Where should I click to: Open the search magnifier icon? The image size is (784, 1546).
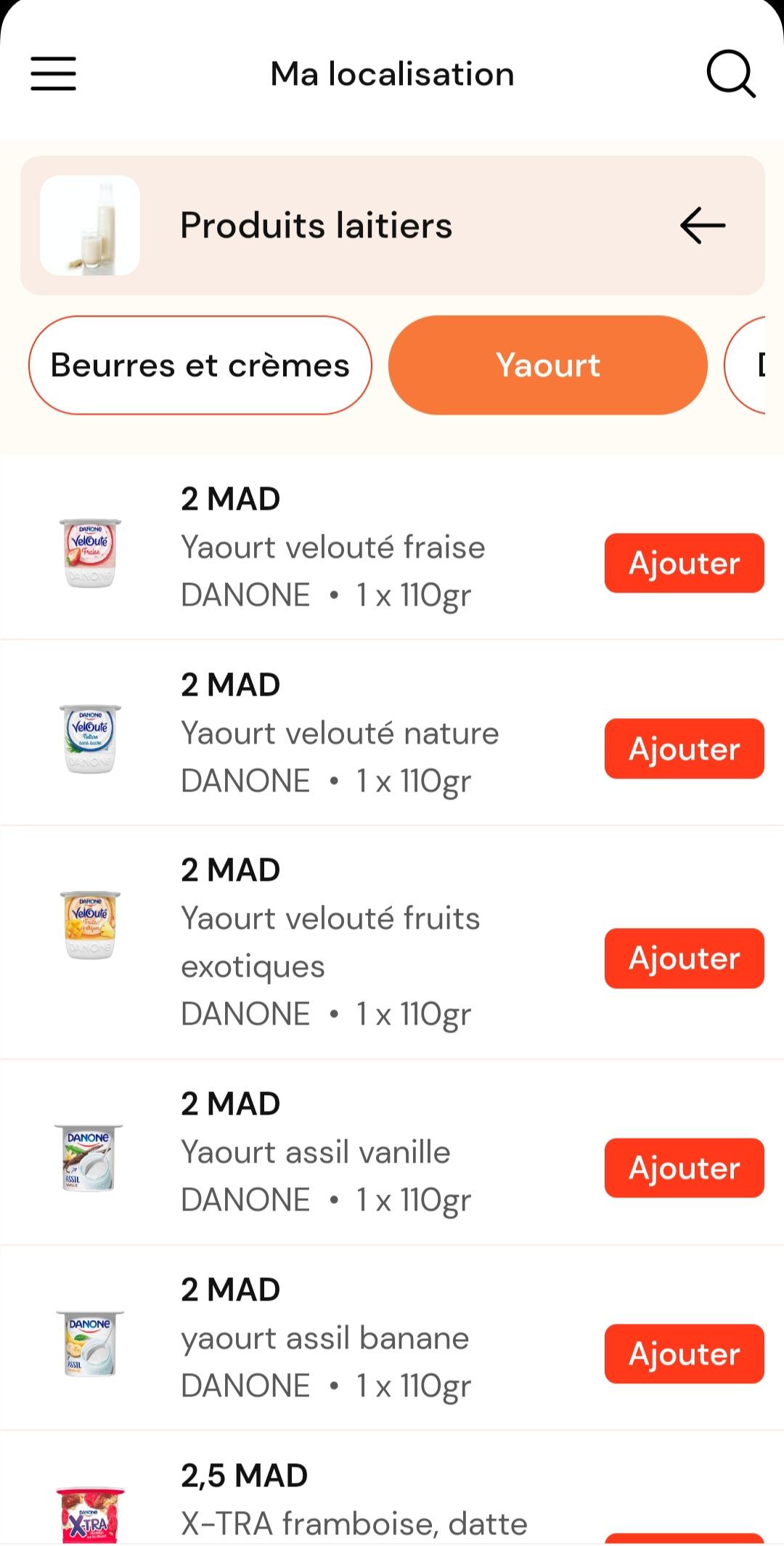point(731,73)
